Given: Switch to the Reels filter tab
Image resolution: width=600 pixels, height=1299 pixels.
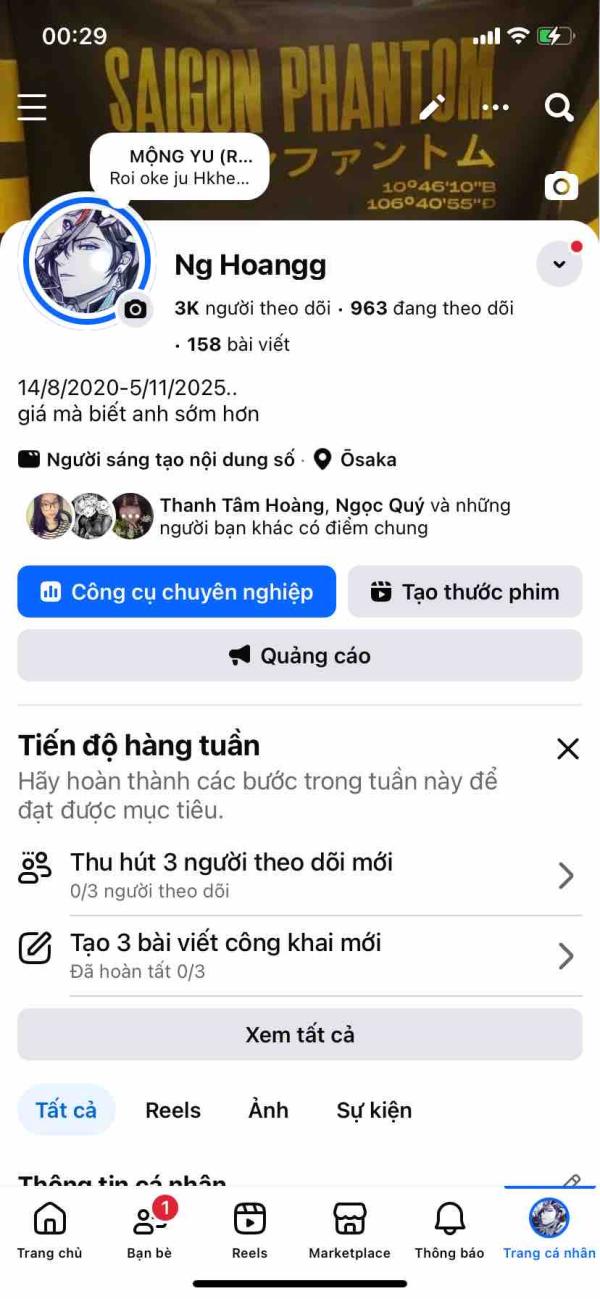Looking at the screenshot, I should click(173, 1110).
